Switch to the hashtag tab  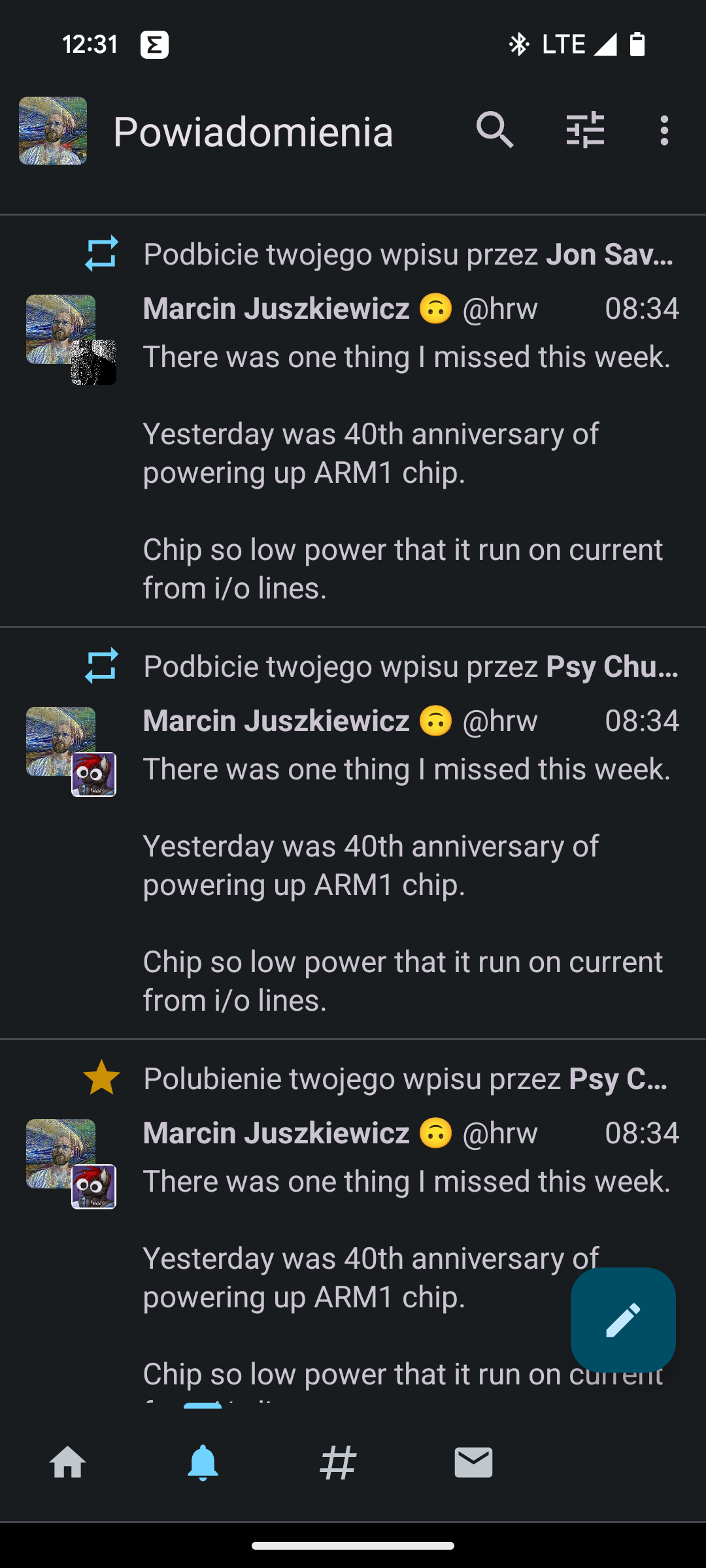coord(338,1462)
